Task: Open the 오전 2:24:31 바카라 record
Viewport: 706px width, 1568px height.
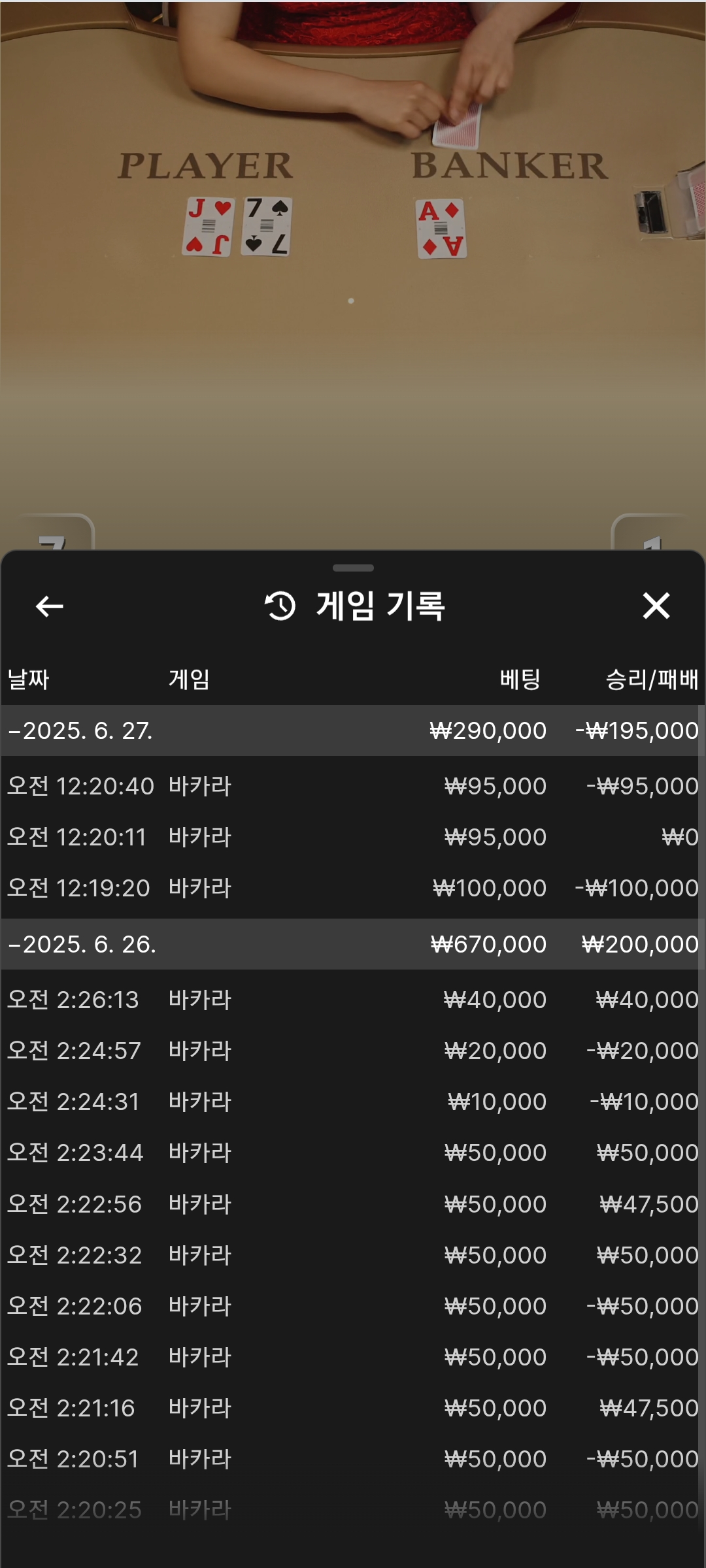Action: pyautogui.click(x=353, y=1102)
